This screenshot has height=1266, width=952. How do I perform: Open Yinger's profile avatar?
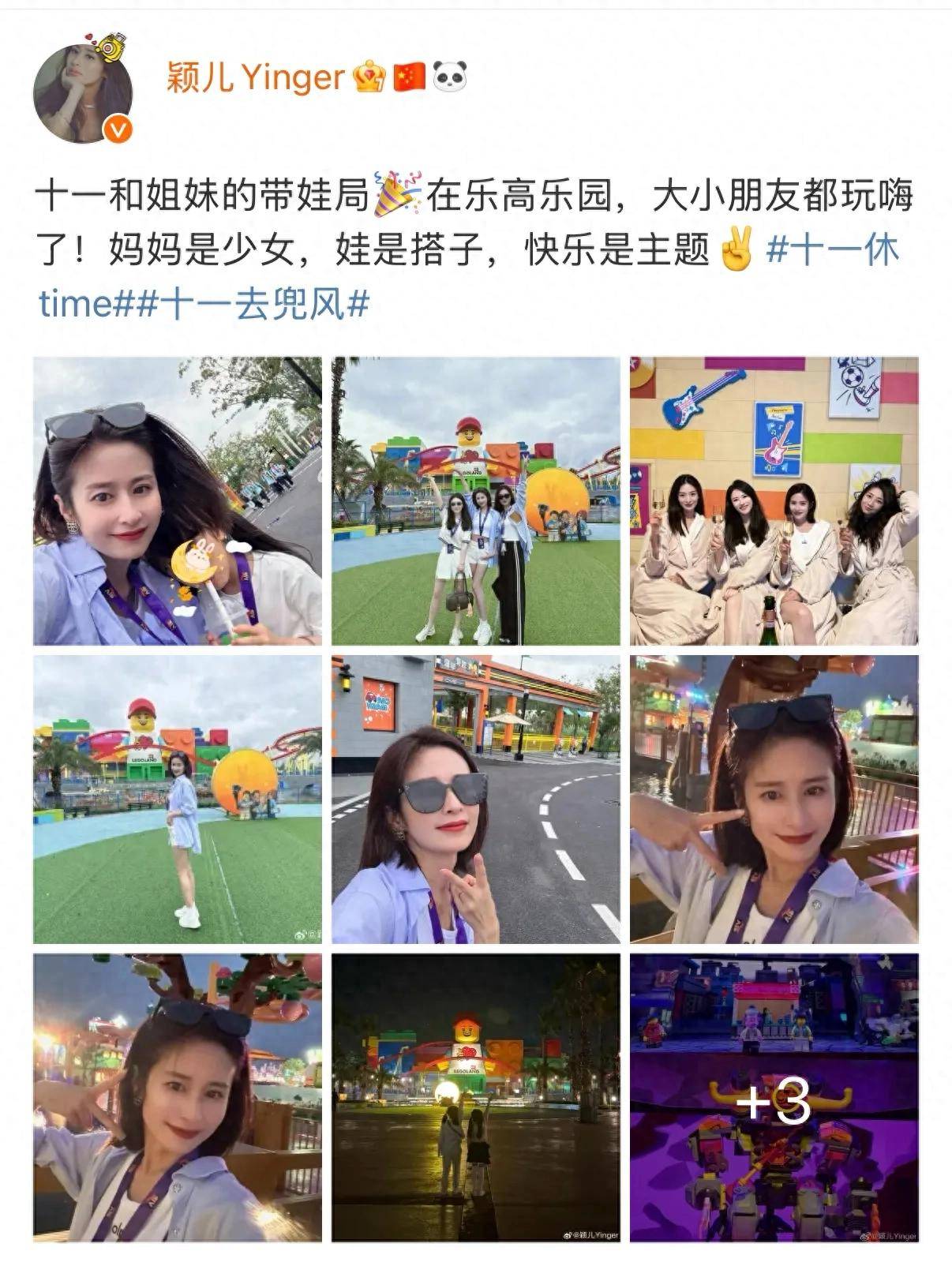click(x=82, y=93)
